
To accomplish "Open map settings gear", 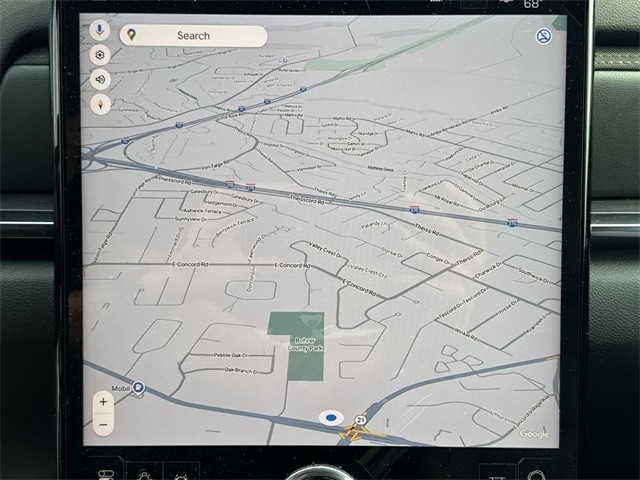I will click(x=101, y=56).
